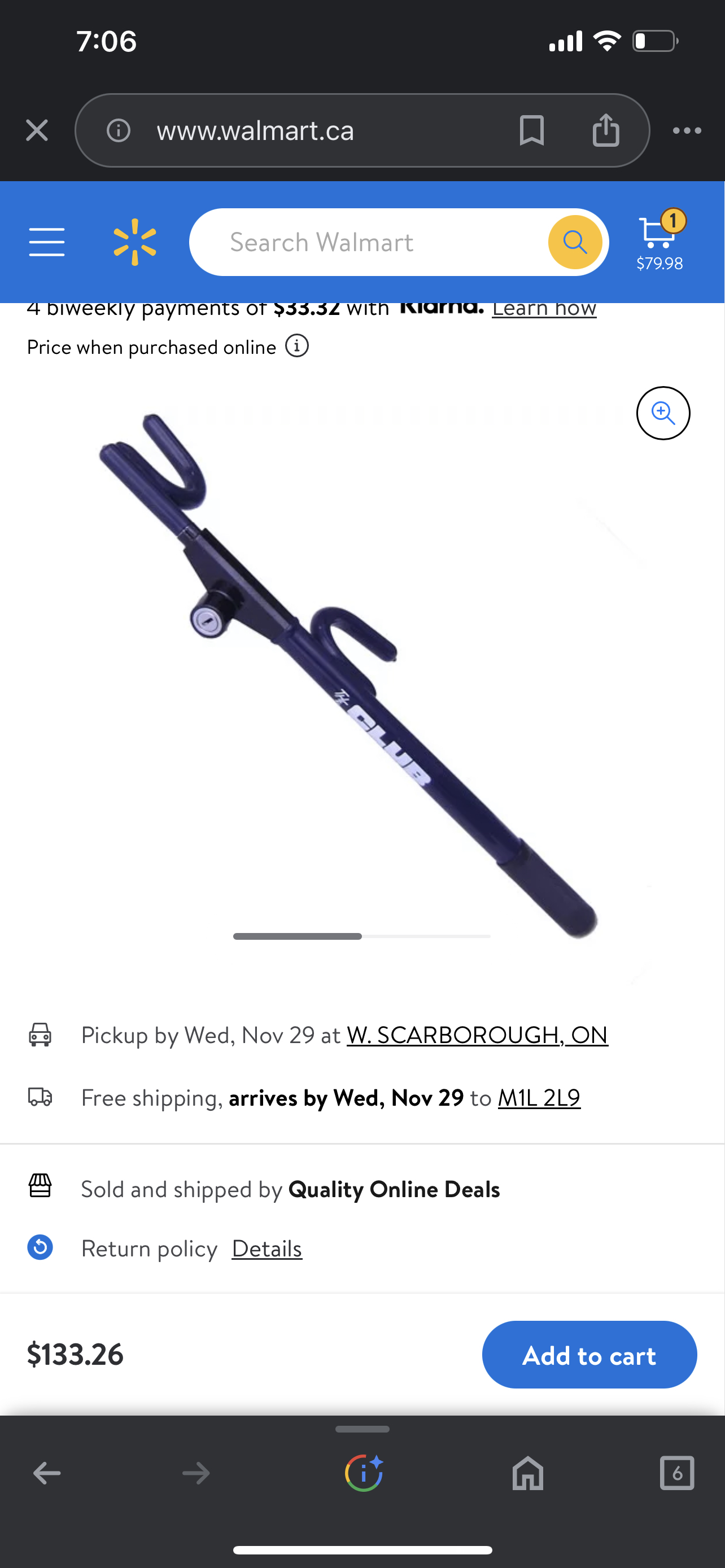Share this page from the browser bar
The height and width of the screenshot is (1568, 725).
tap(605, 130)
